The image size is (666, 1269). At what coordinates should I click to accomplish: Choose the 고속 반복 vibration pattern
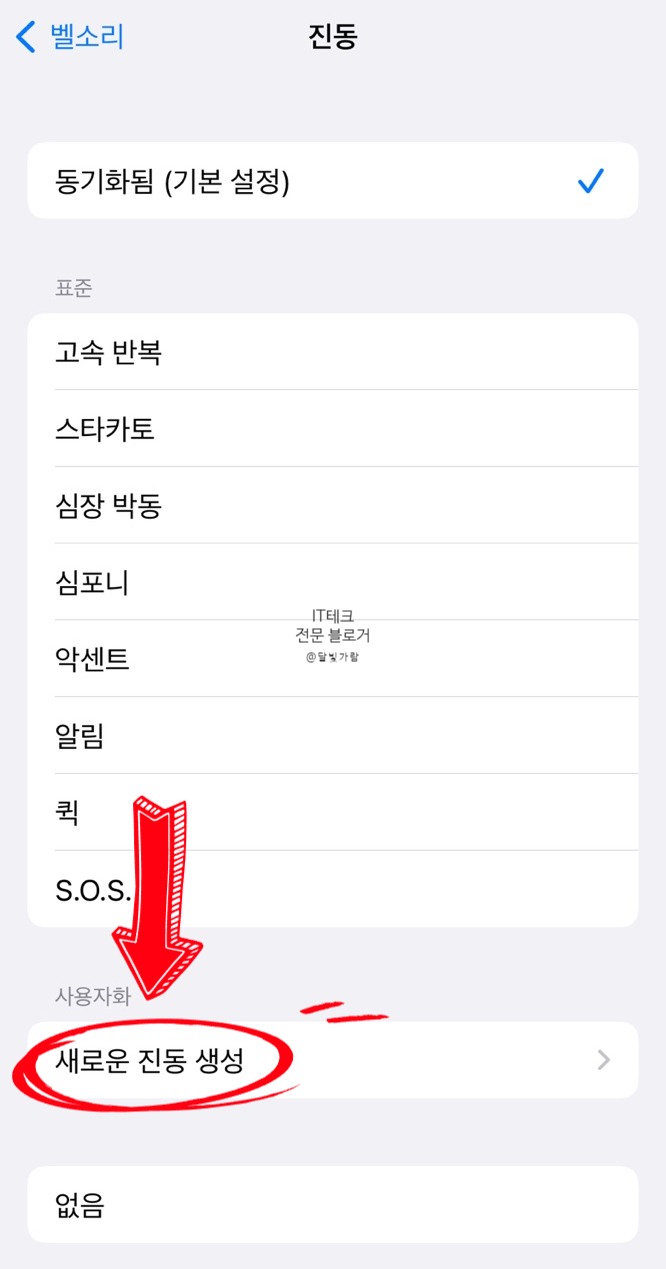[332, 352]
